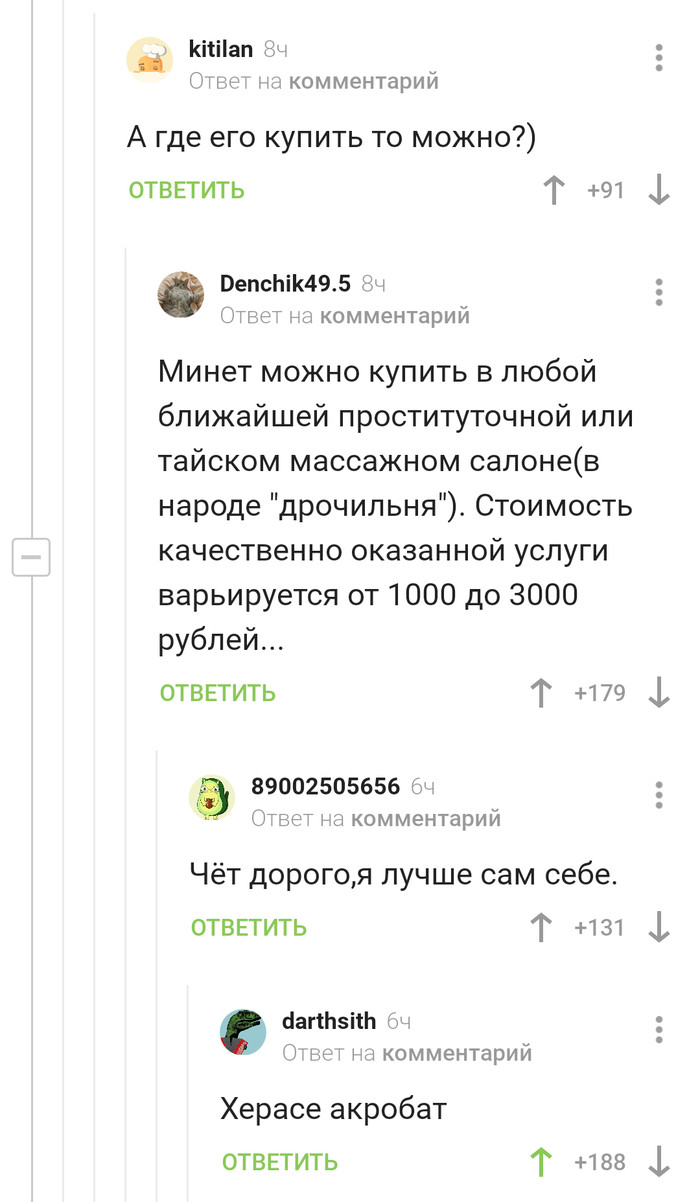The height and width of the screenshot is (1202, 700).
Task: View darthsith's profile
Action: coord(328,1021)
